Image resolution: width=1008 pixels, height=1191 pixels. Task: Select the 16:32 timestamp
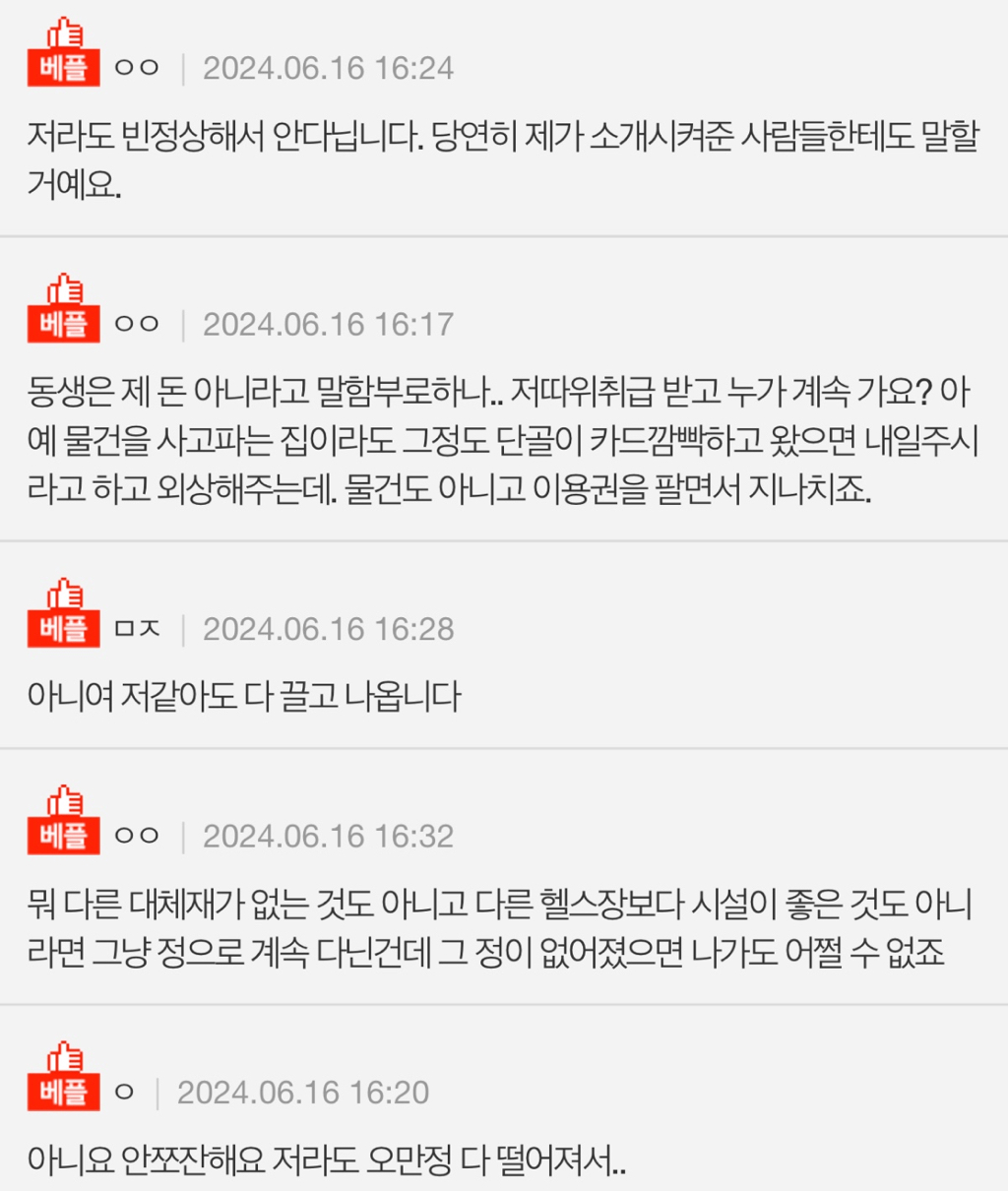click(328, 834)
